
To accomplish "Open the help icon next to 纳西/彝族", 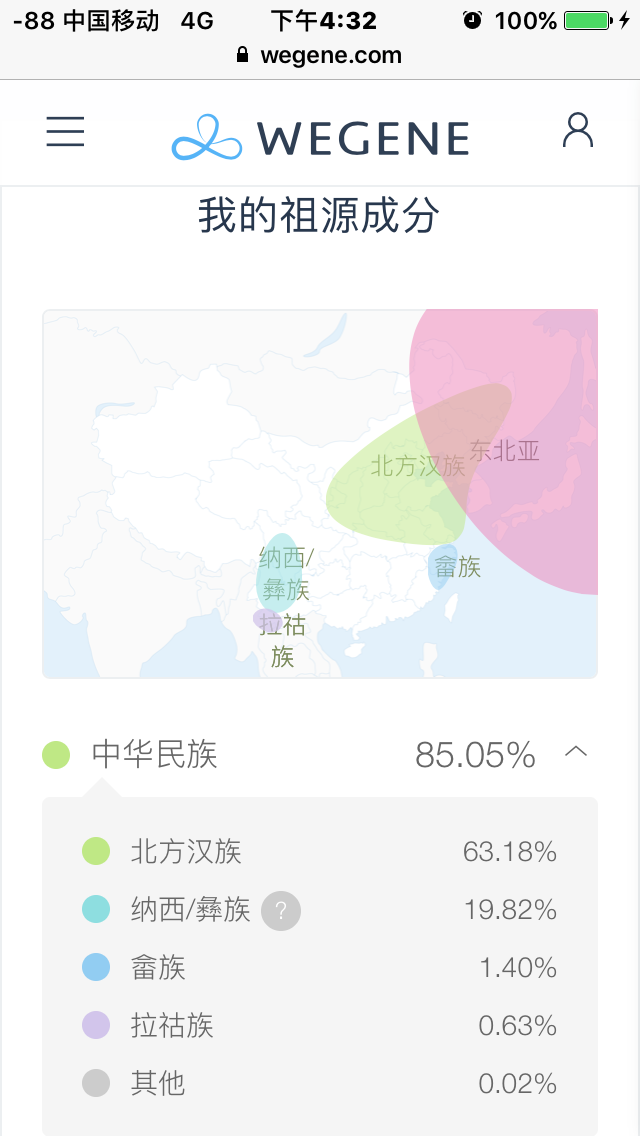I will tap(280, 910).
